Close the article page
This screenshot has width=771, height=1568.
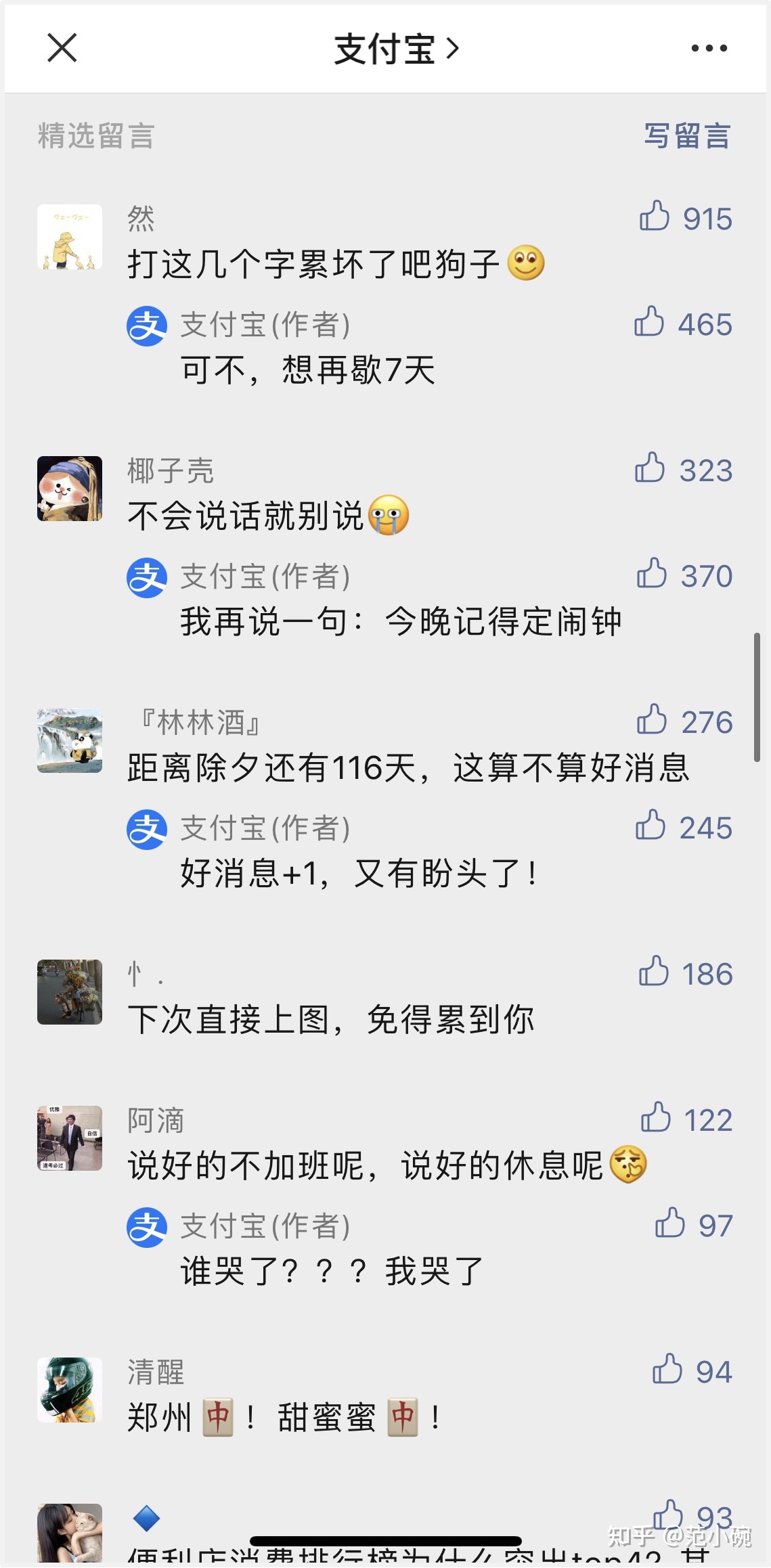(x=62, y=48)
